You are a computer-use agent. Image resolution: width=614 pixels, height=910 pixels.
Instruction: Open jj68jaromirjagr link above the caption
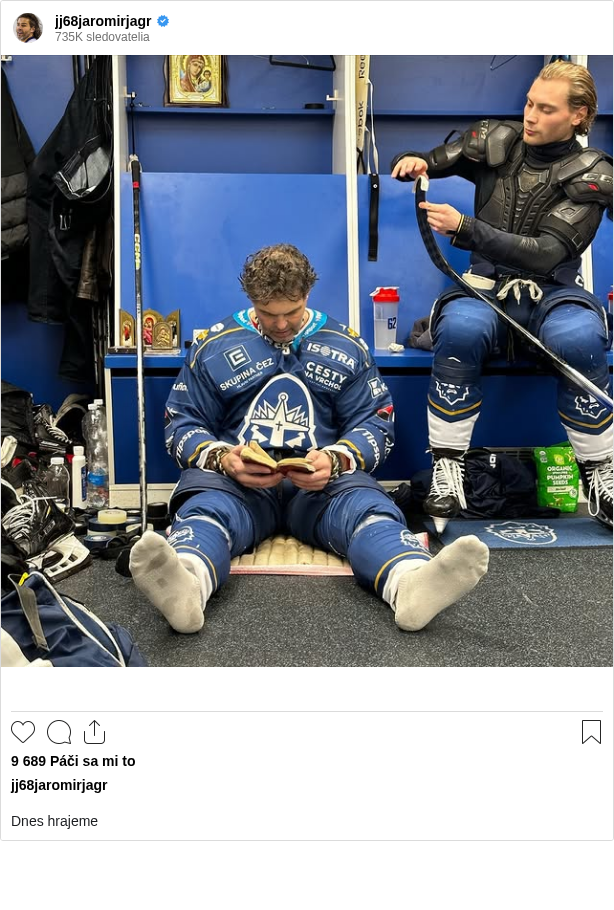coord(59,785)
